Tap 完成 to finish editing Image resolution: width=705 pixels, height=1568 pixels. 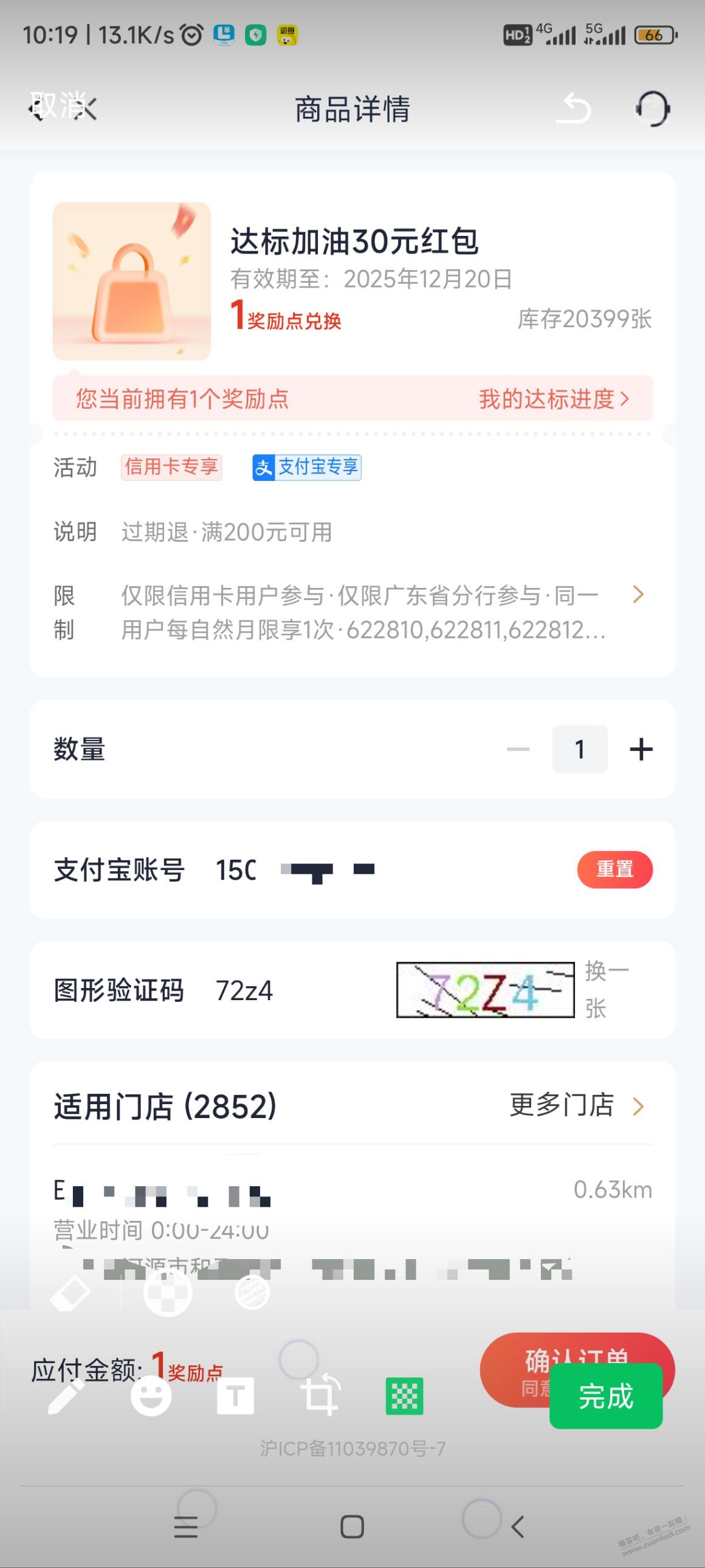point(605,1396)
